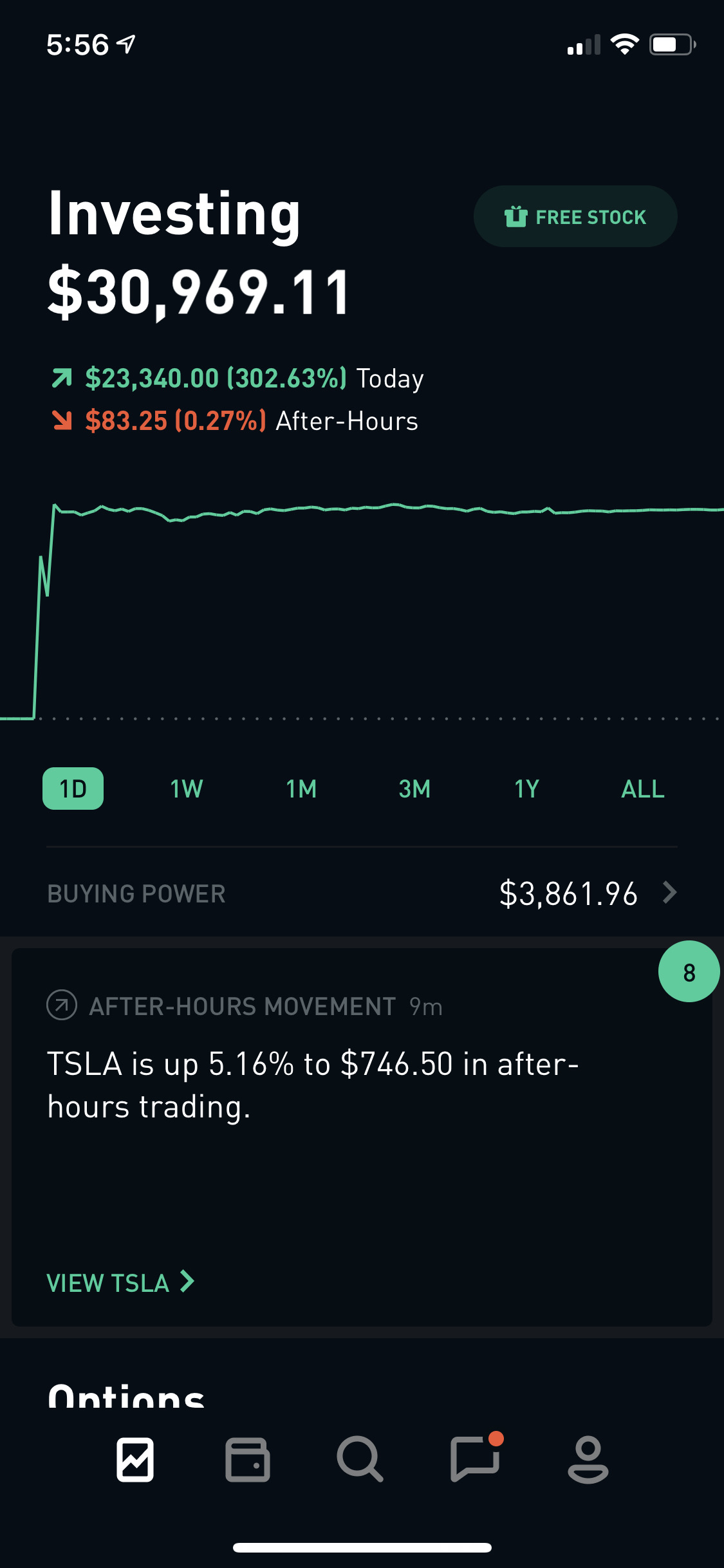The width and height of the screenshot is (724, 1568).
Task: Switch chart to 1W range
Action: tap(187, 789)
